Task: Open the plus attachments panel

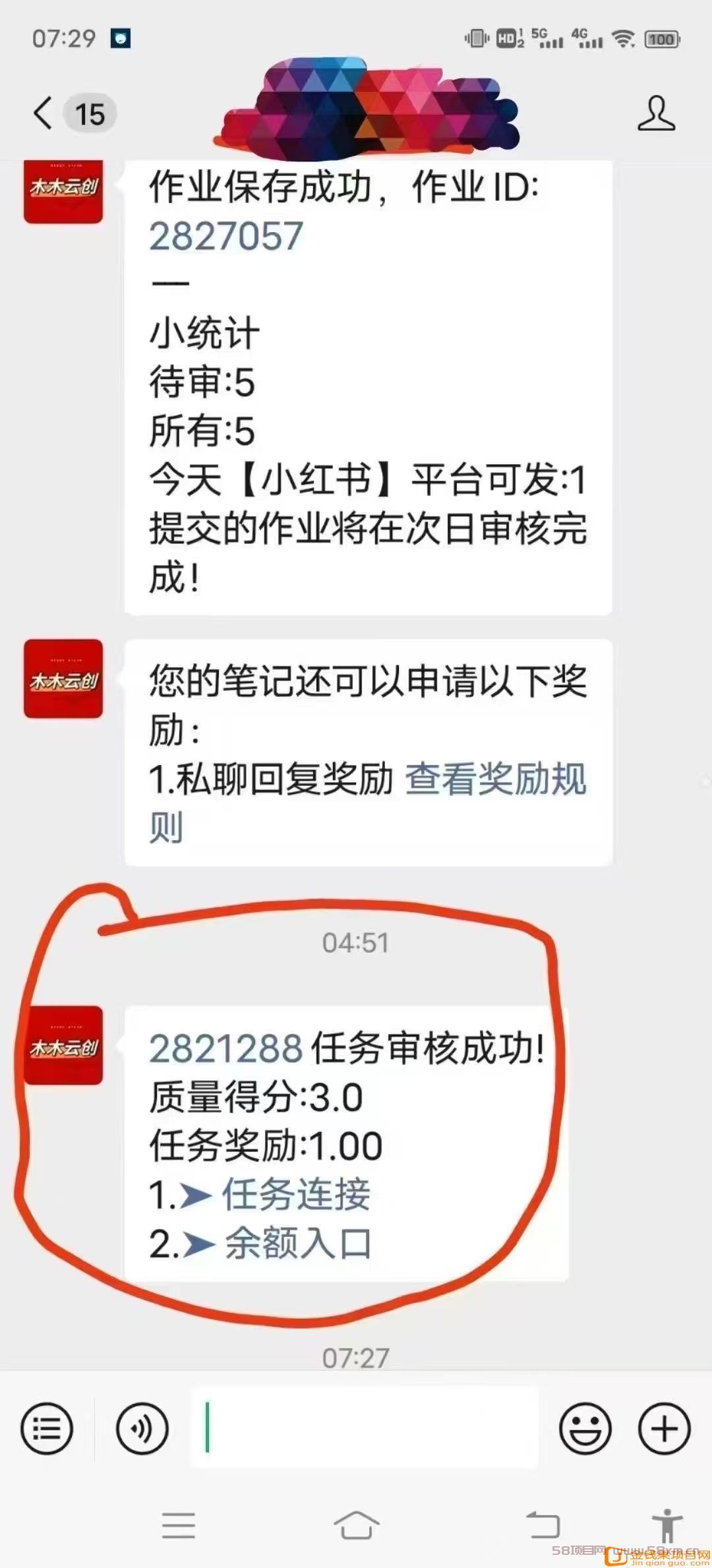Action: (x=664, y=1428)
